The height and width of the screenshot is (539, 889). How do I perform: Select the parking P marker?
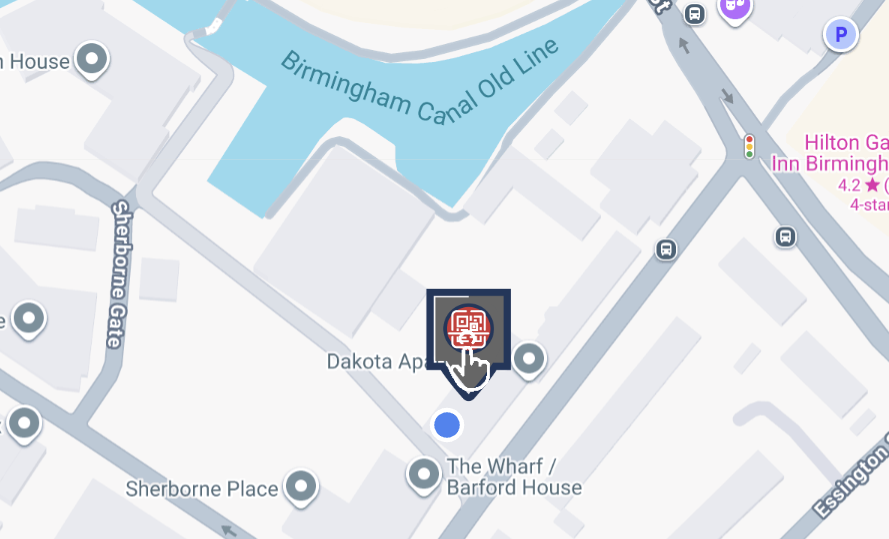[840, 37]
